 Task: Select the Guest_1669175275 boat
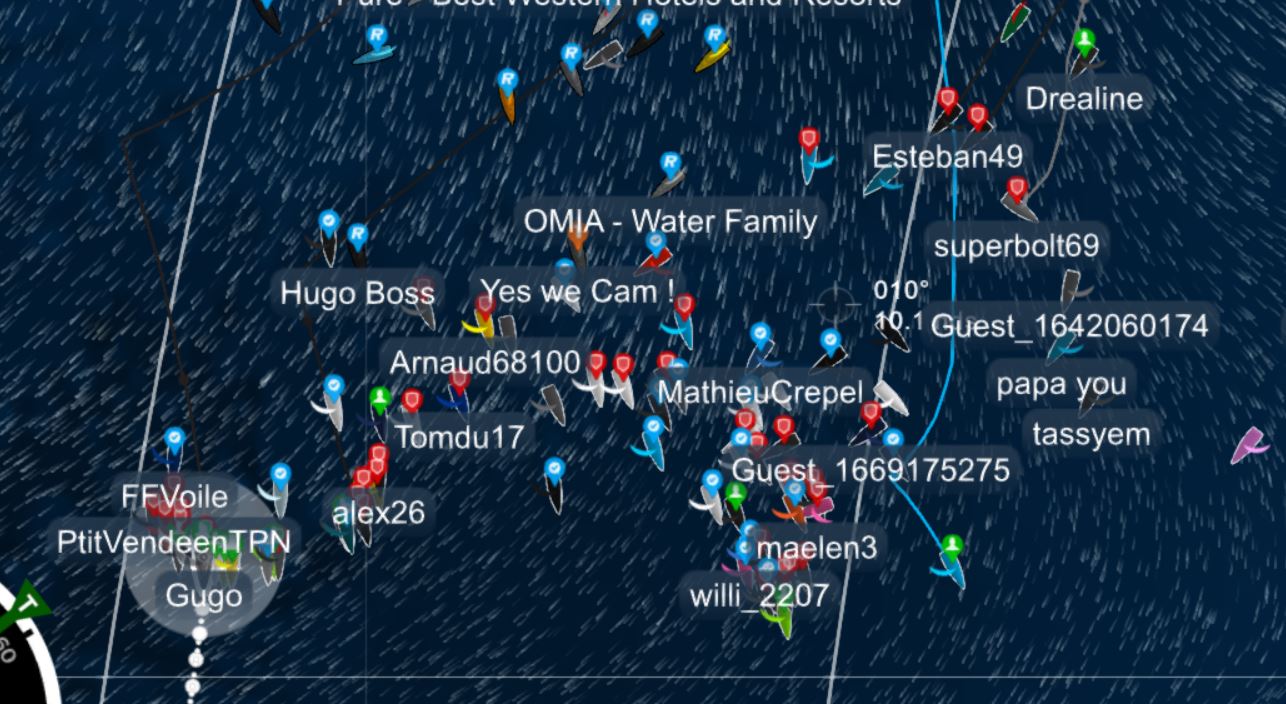[870, 470]
